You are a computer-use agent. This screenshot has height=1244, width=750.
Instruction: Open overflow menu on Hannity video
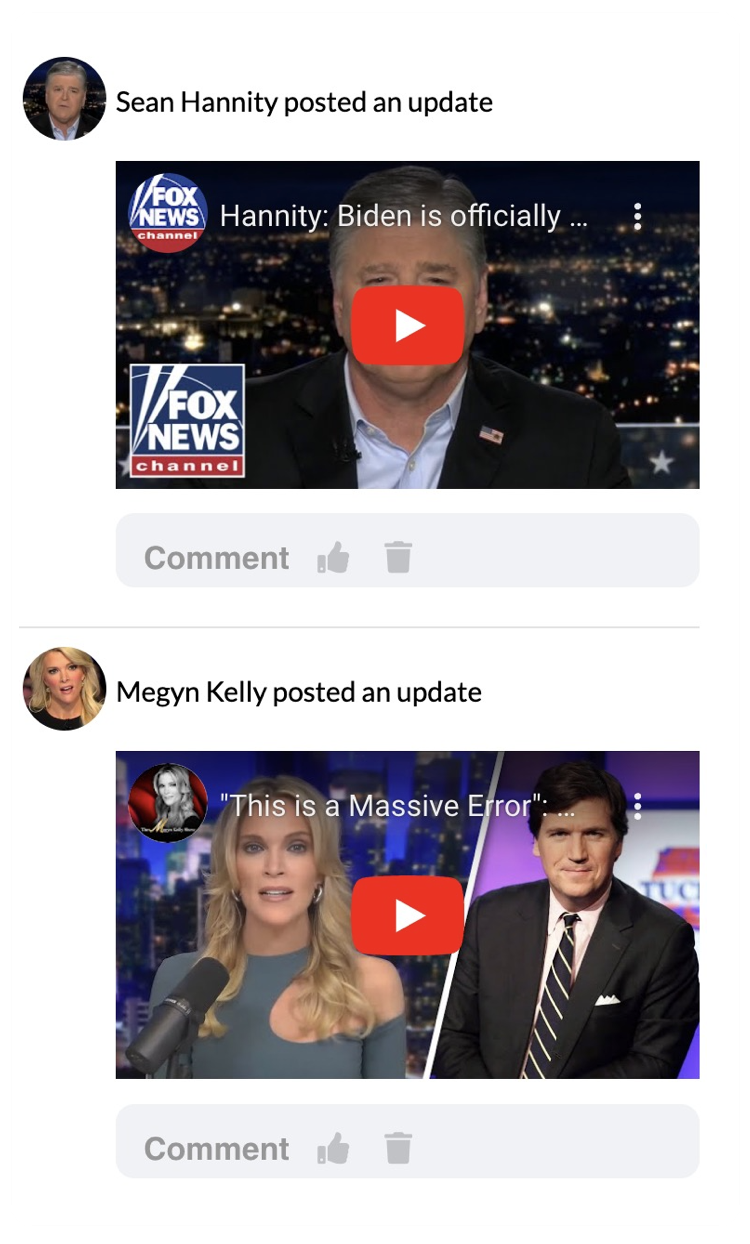tap(638, 217)
